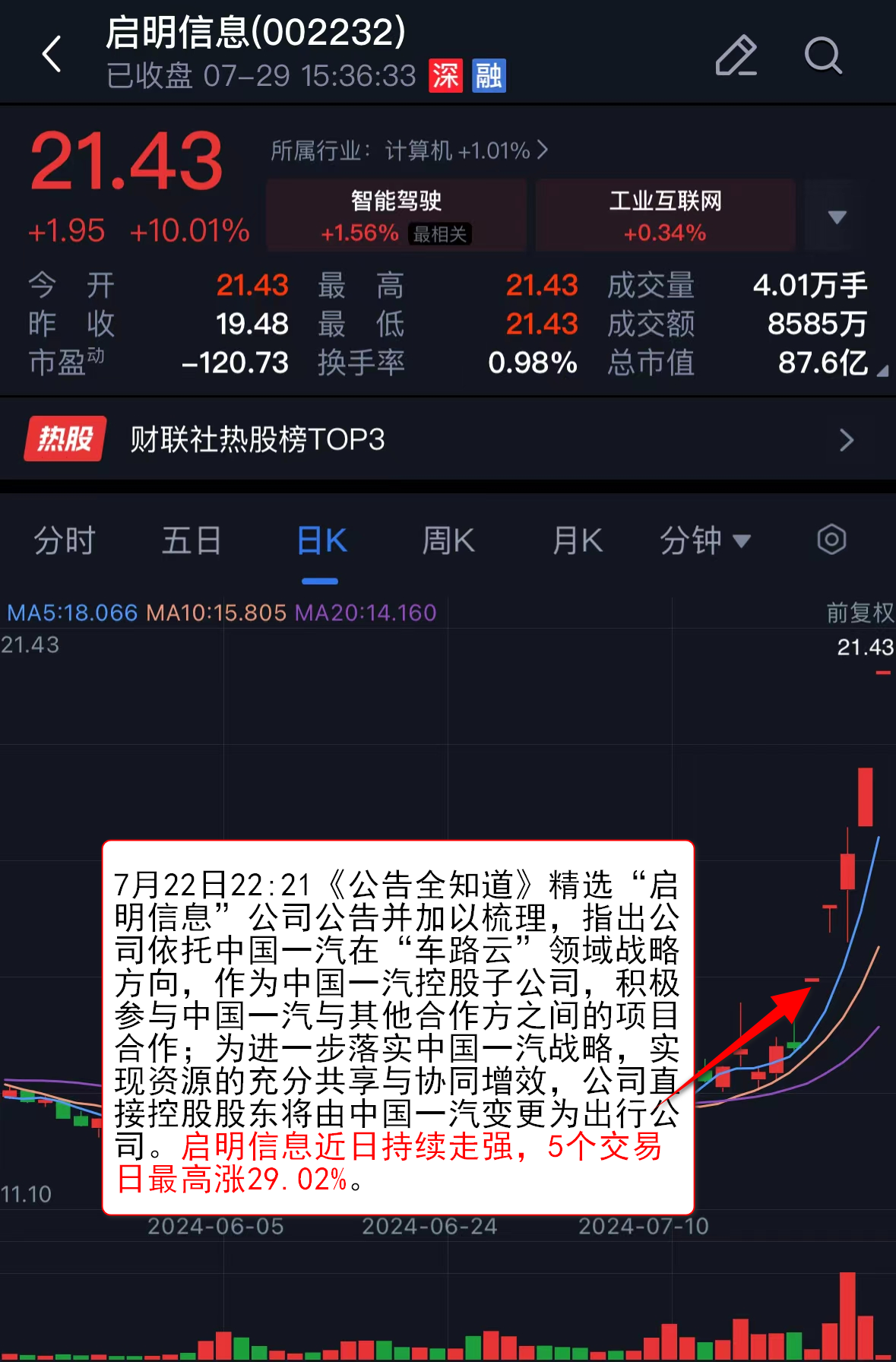Go back using the top-left arrow
The width and height of the screenshot is (896, 1362).
(52, 55)
